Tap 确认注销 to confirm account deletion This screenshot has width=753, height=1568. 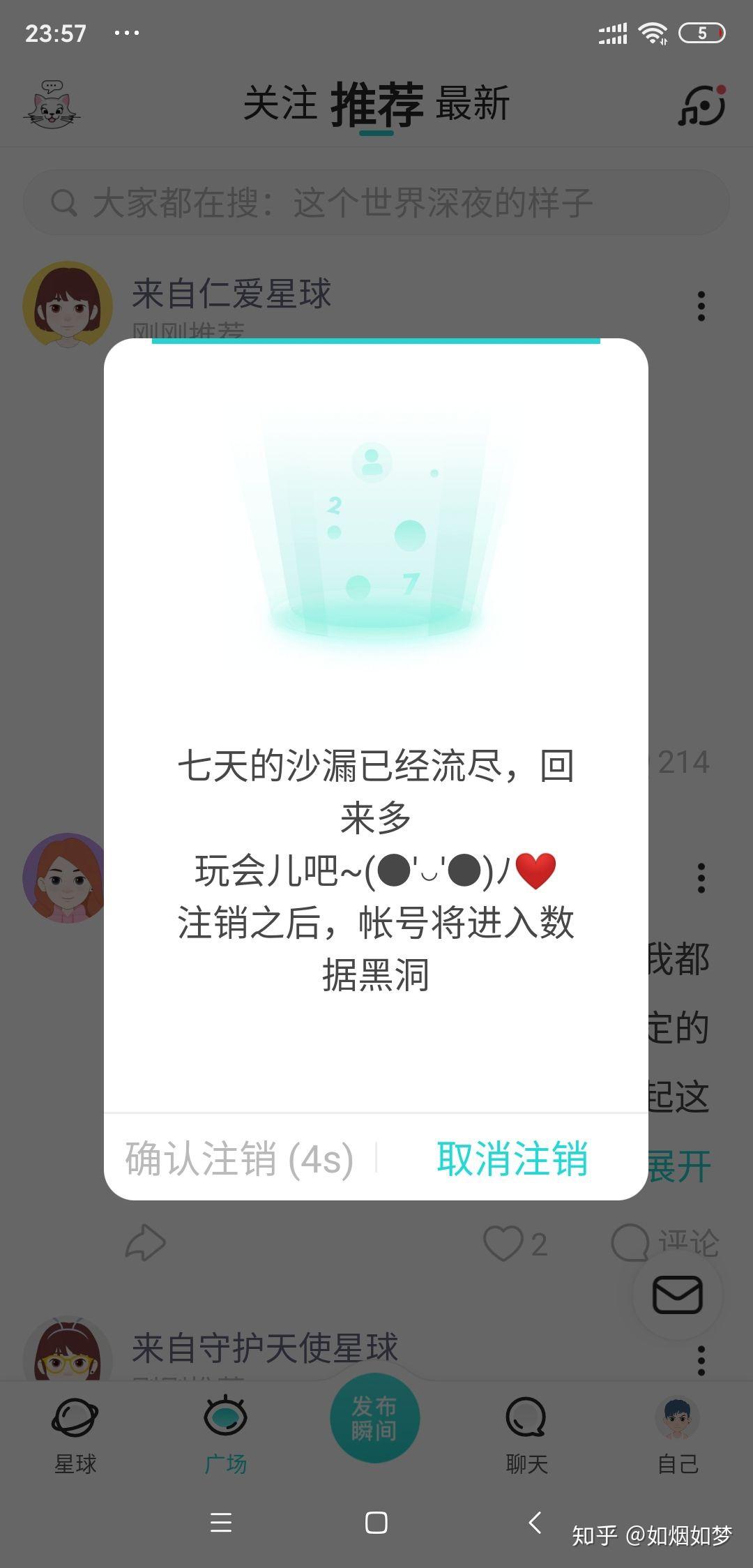click(x=239, y=1159)
